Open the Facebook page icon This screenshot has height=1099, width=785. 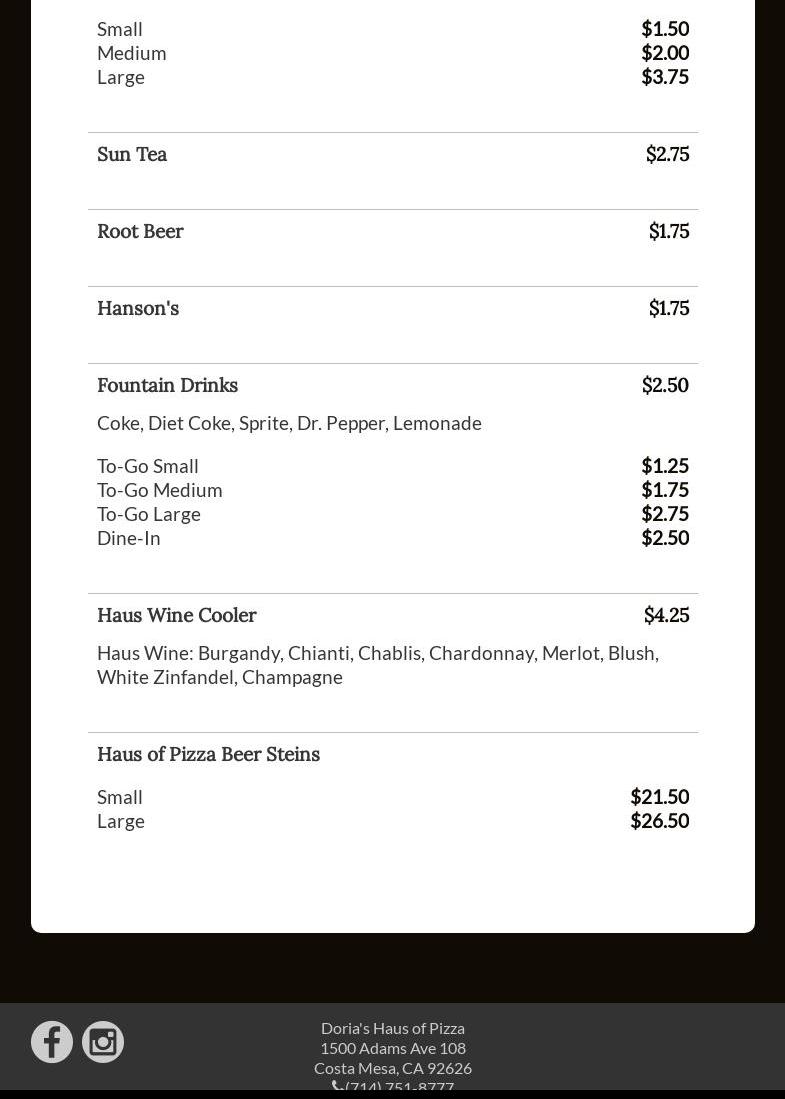[x=52, y=1042]
